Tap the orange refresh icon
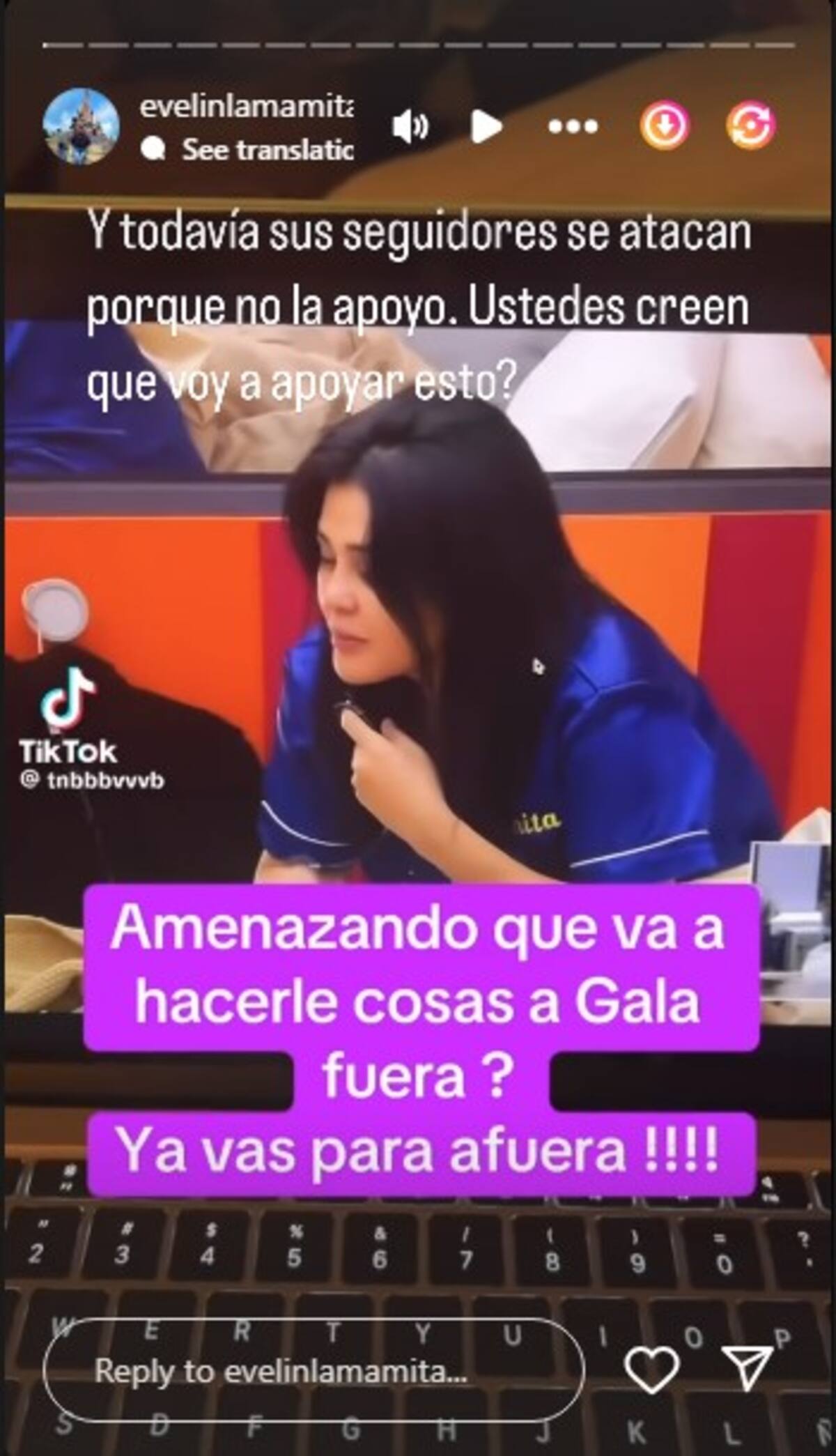The height and width of the screenshot is (1456, 836). [x=751, y=126]
